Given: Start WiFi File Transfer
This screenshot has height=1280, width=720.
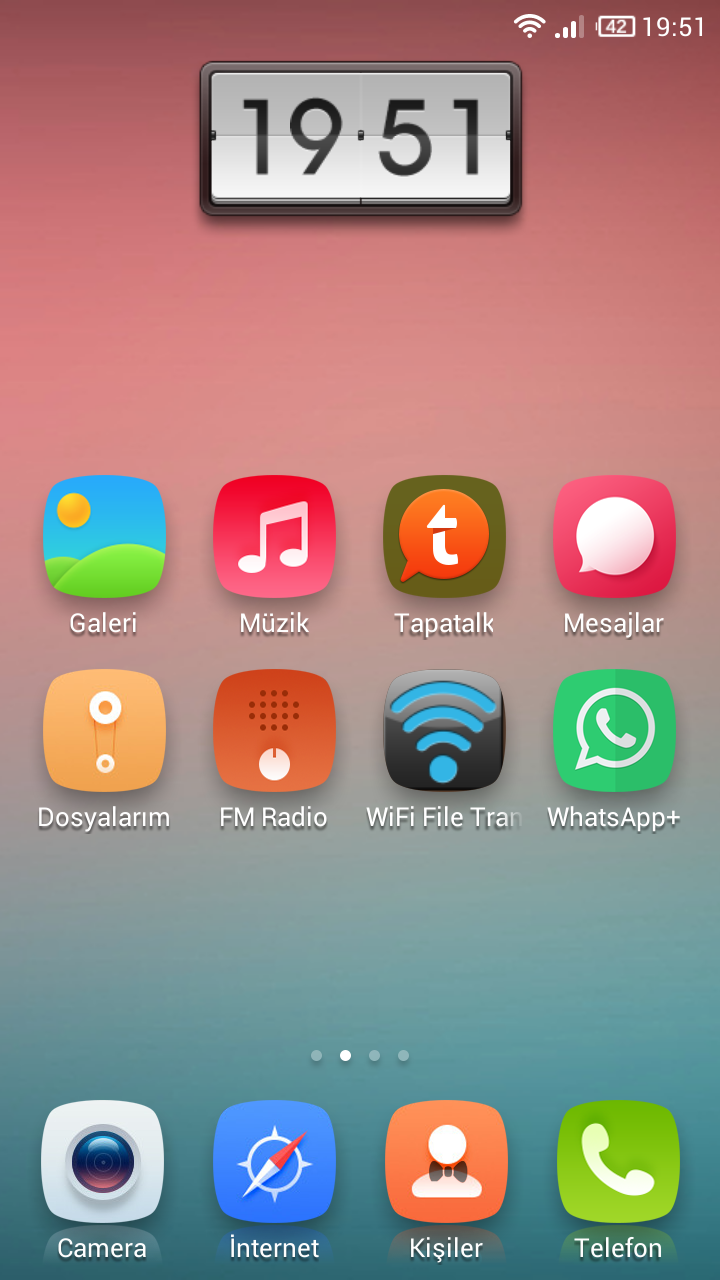Looking at the screenshot, I should click(444, 731).
